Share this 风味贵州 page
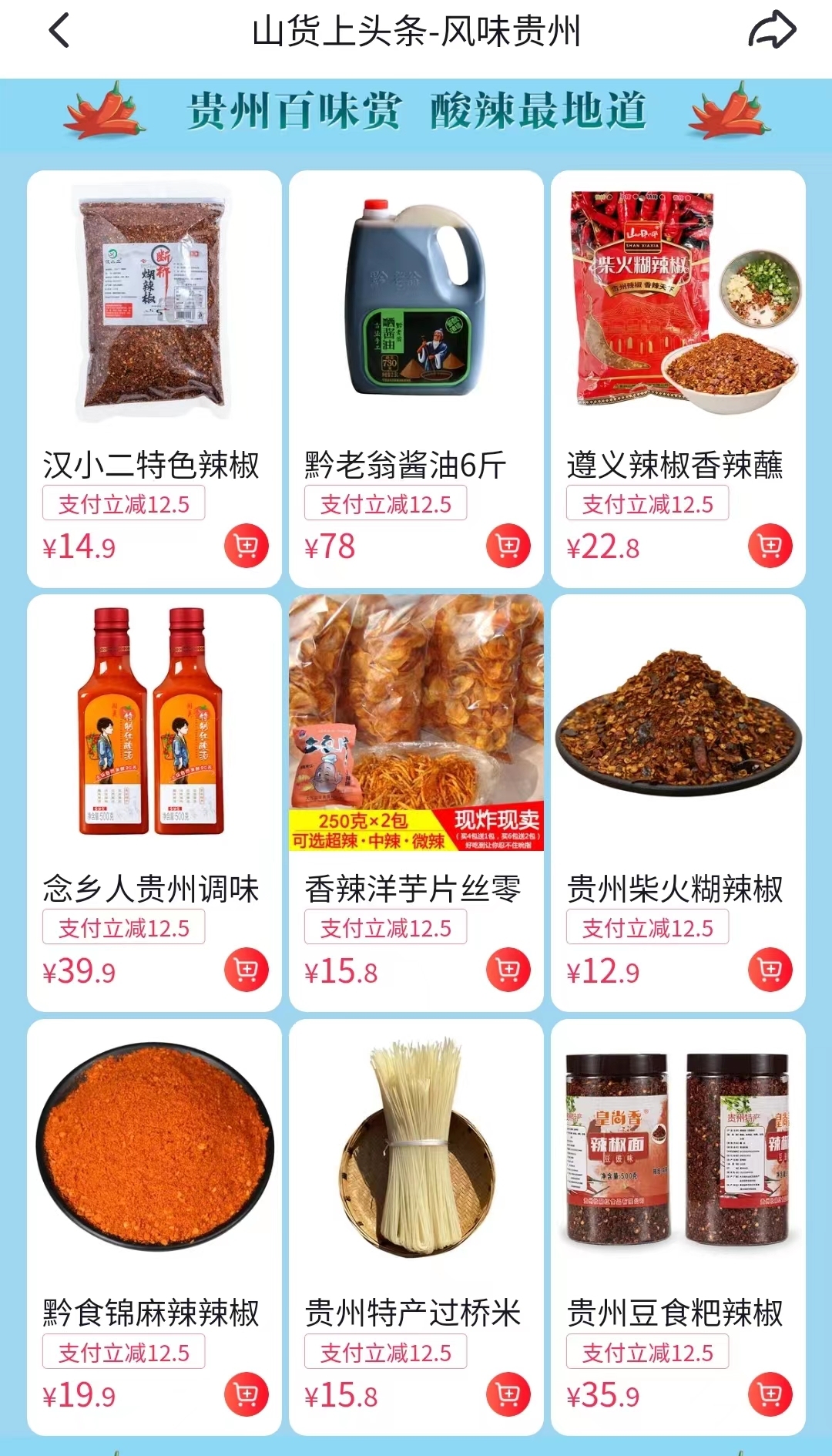Viewport: 832px width, 1456px height. pyautogui.click(x=772, y=30)
